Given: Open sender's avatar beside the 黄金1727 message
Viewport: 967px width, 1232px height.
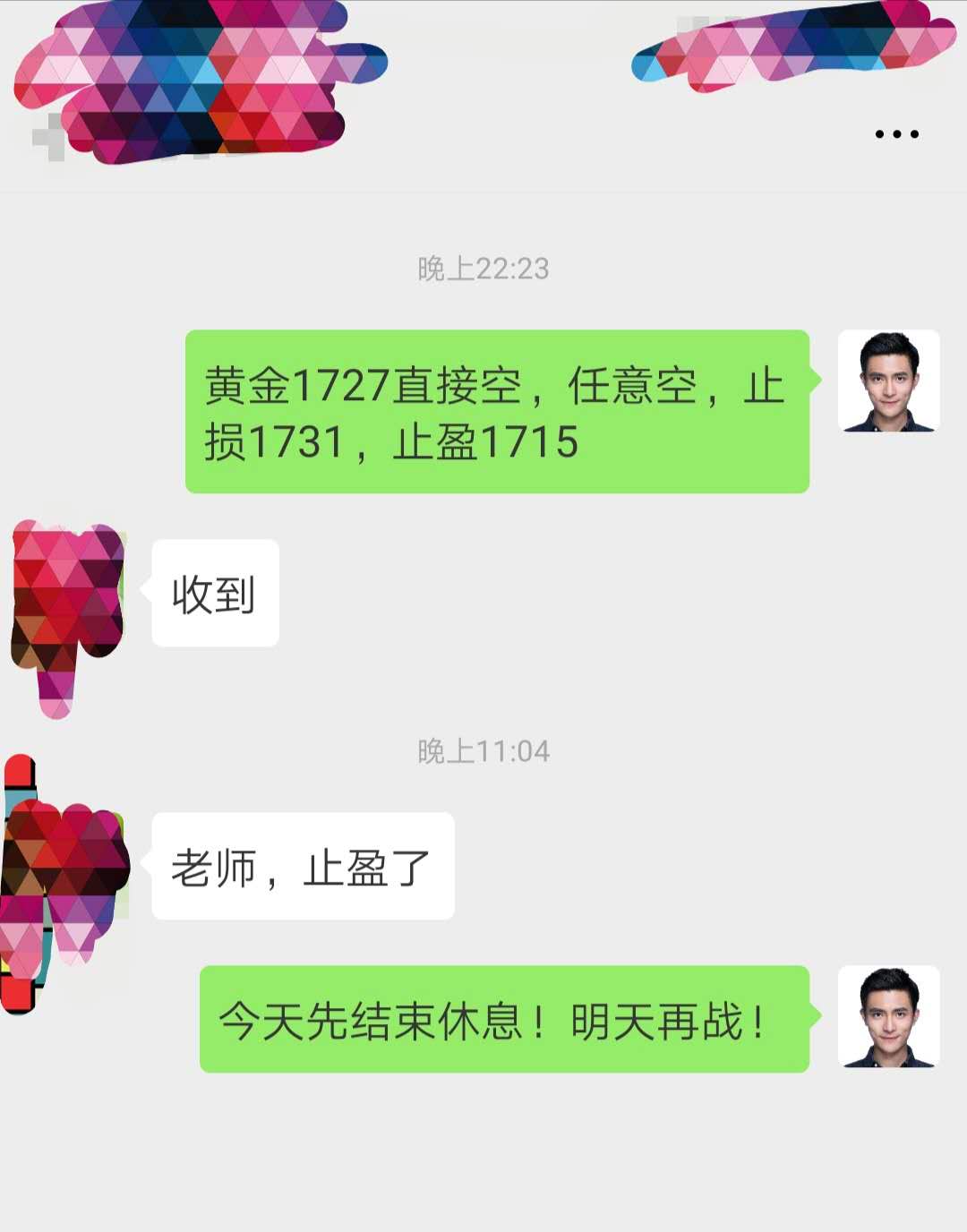Looking at the screenshot, I should (x=888, y=381).
